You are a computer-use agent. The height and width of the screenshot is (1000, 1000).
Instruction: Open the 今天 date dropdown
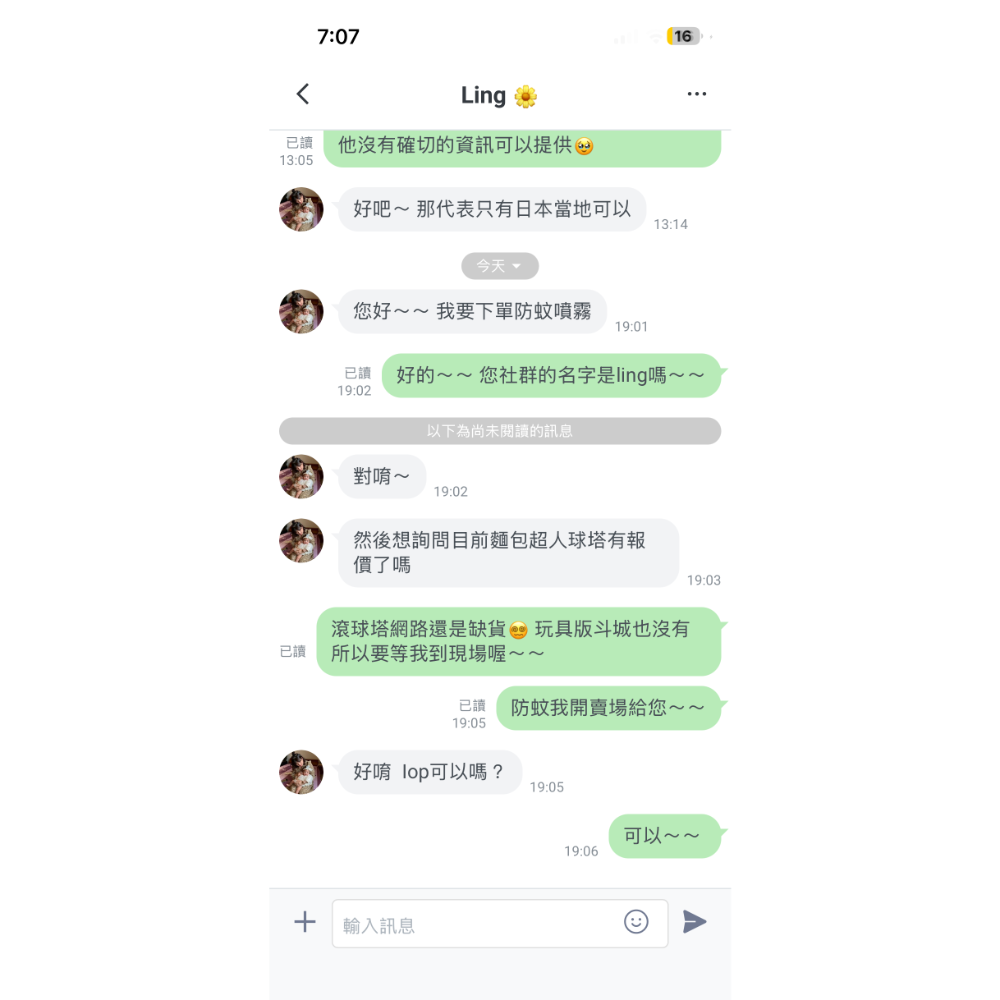click(x=499, y=266)
